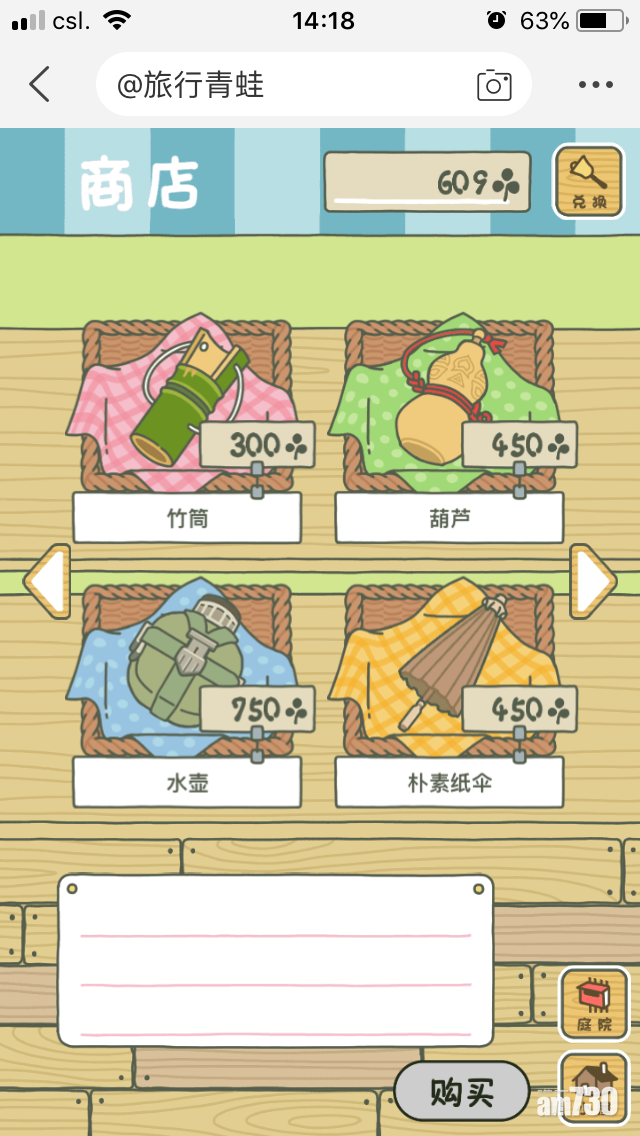
Task: Select the 葫芦 item for 450 clovers
Action: click(449, 410)
